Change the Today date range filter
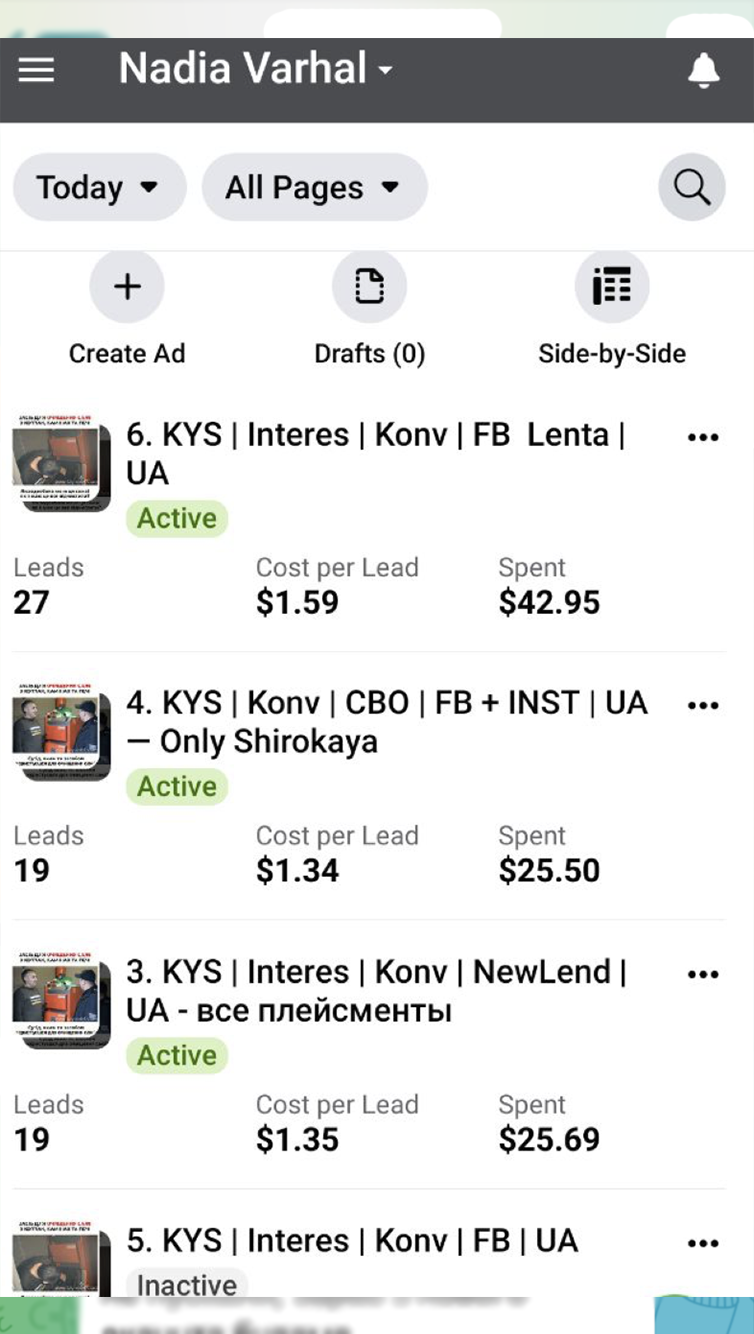Viewport: 754px width, 1334px height. coord(98,187)
